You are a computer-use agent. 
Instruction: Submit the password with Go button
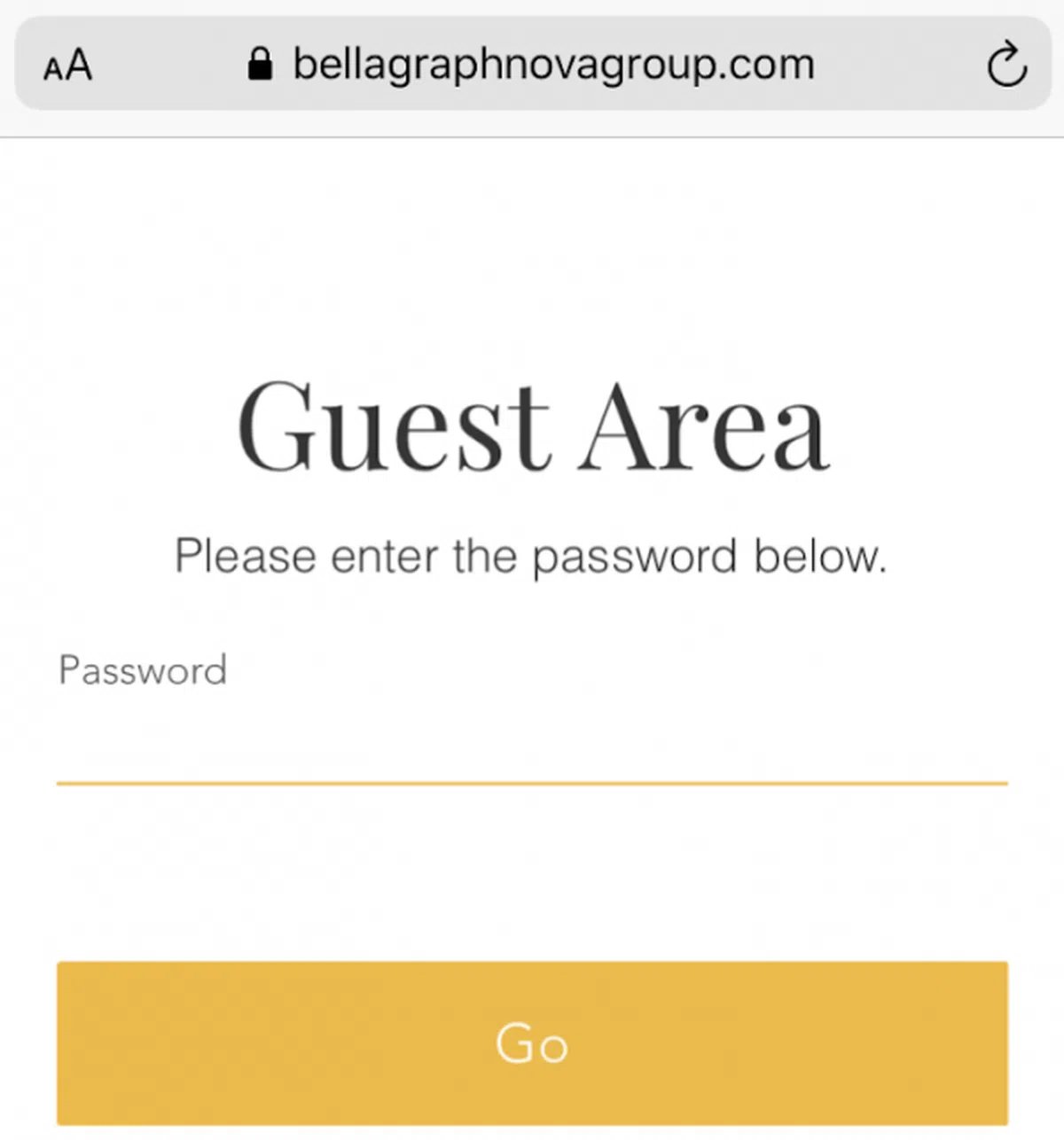pyautogui.click(x=532, y=1042)
